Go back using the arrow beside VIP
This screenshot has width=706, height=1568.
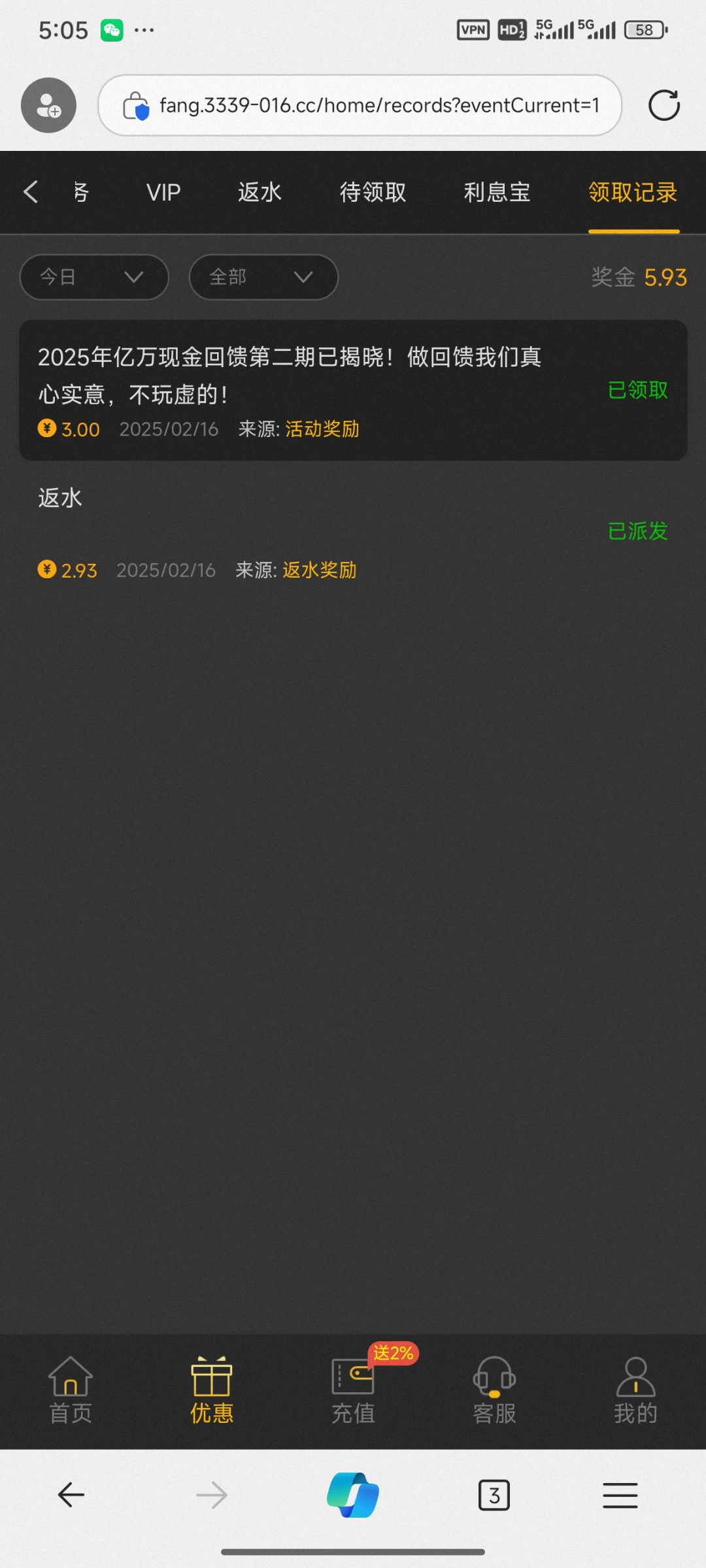[x=31, y=192]
